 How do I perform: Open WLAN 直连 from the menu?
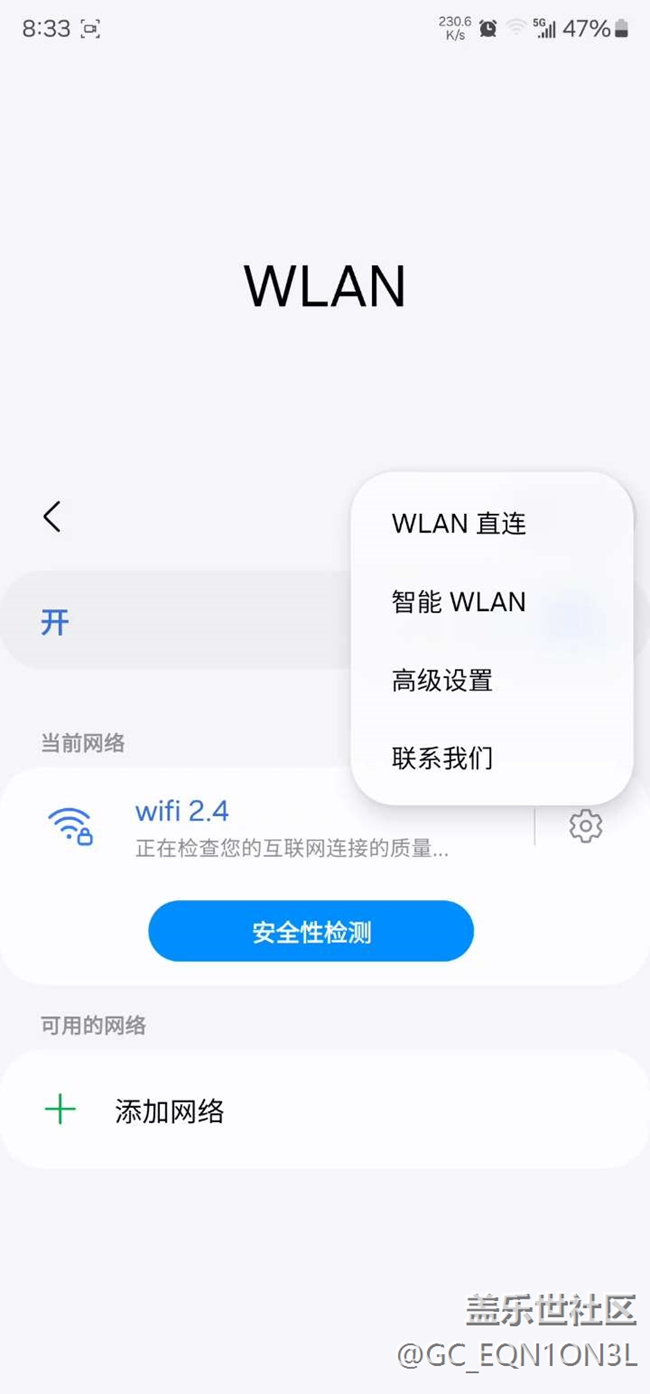459,523
